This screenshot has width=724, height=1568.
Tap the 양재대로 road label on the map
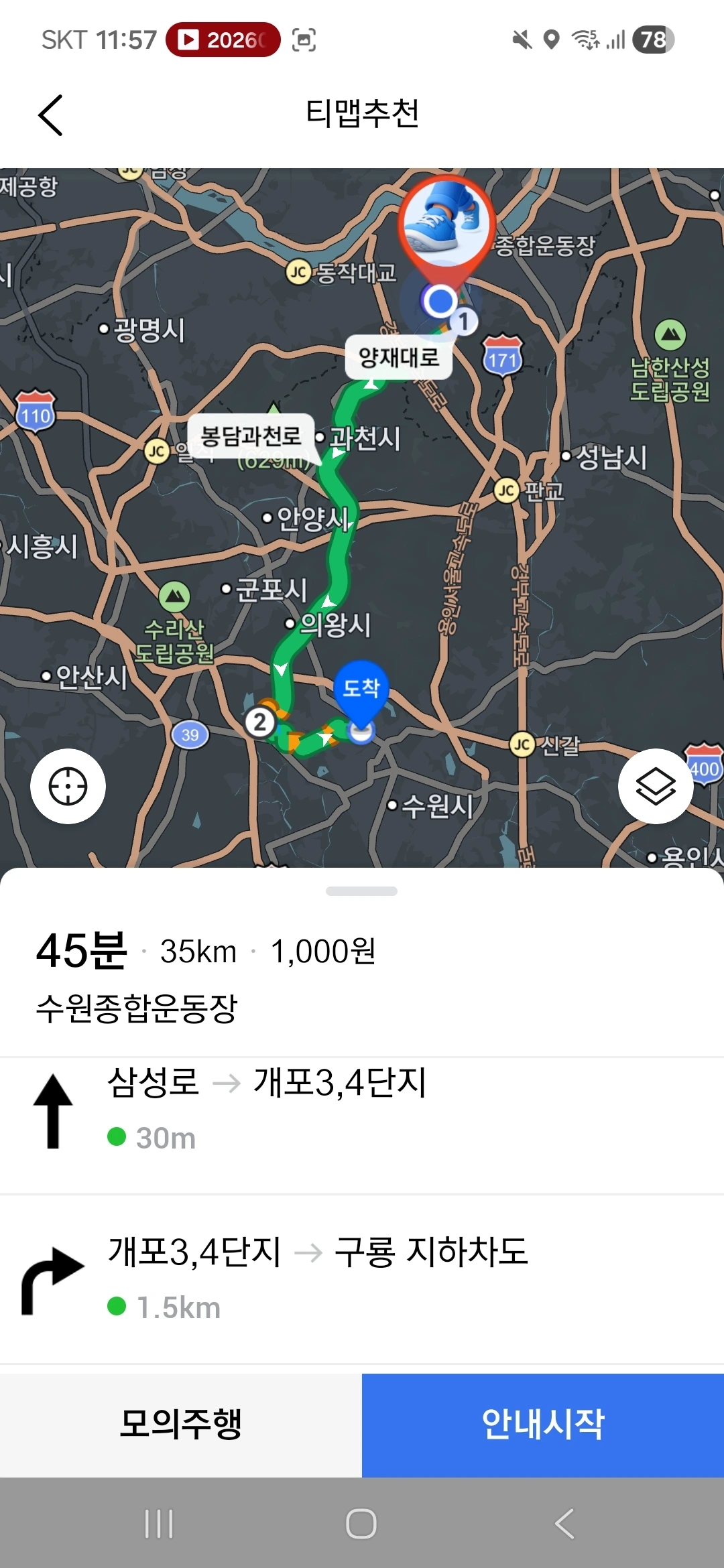[x=398, y=357]
